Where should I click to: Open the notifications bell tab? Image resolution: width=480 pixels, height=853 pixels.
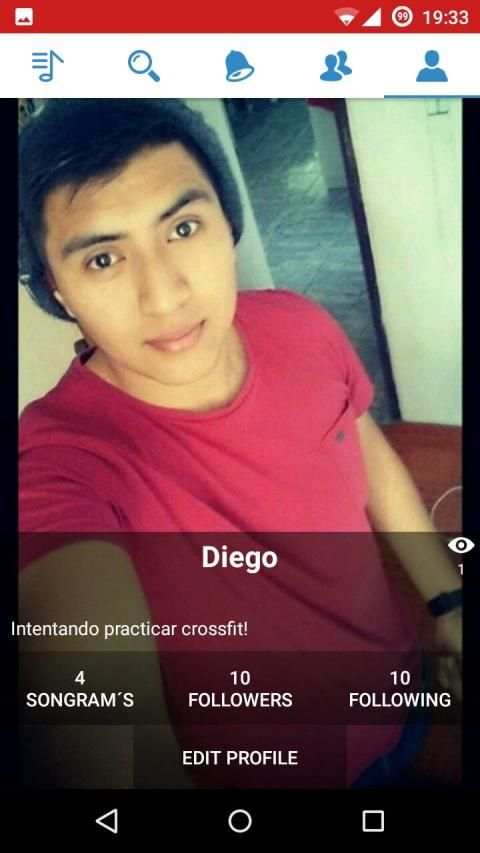pyautogui.click(x=239, y=66)
